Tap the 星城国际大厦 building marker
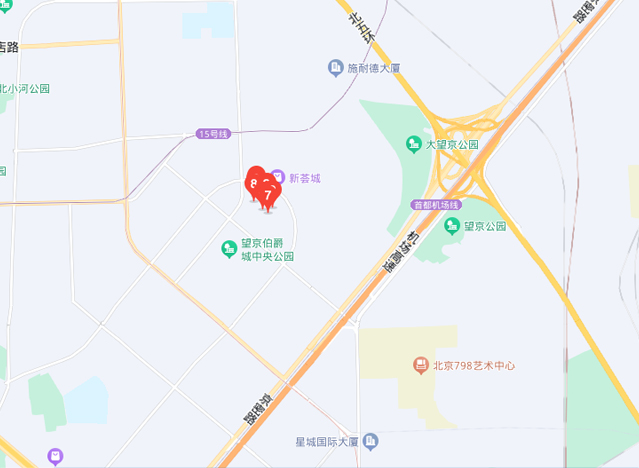This screenshot has width=639, height=468. 371,441
